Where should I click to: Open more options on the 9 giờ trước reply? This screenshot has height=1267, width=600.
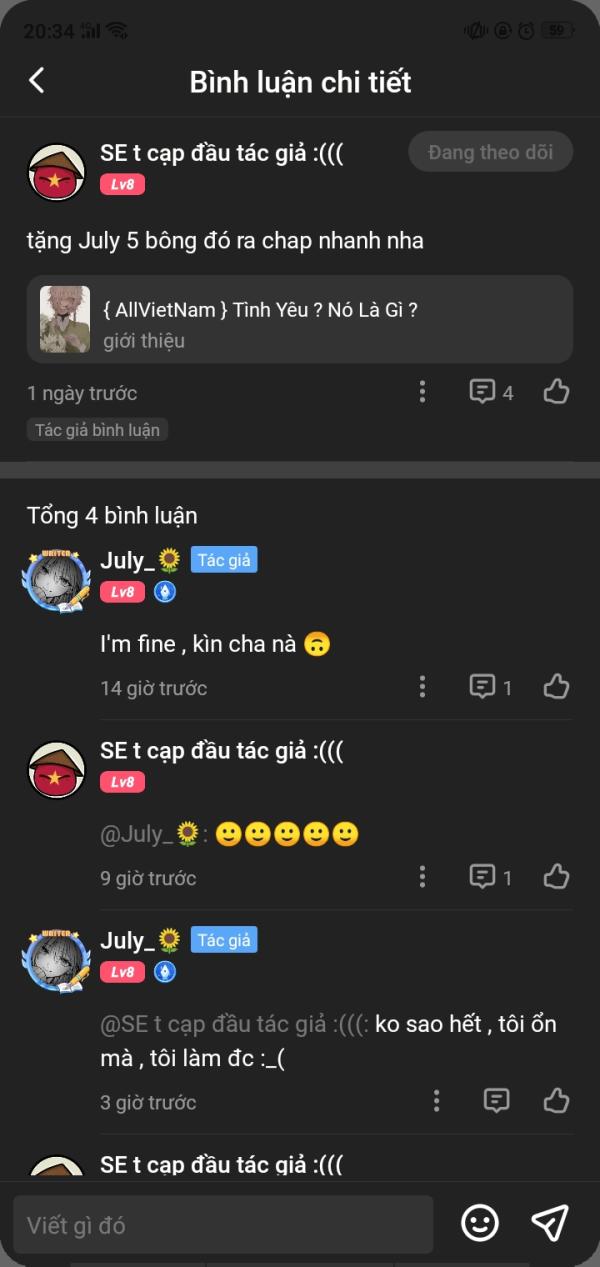tap(423, 877)
